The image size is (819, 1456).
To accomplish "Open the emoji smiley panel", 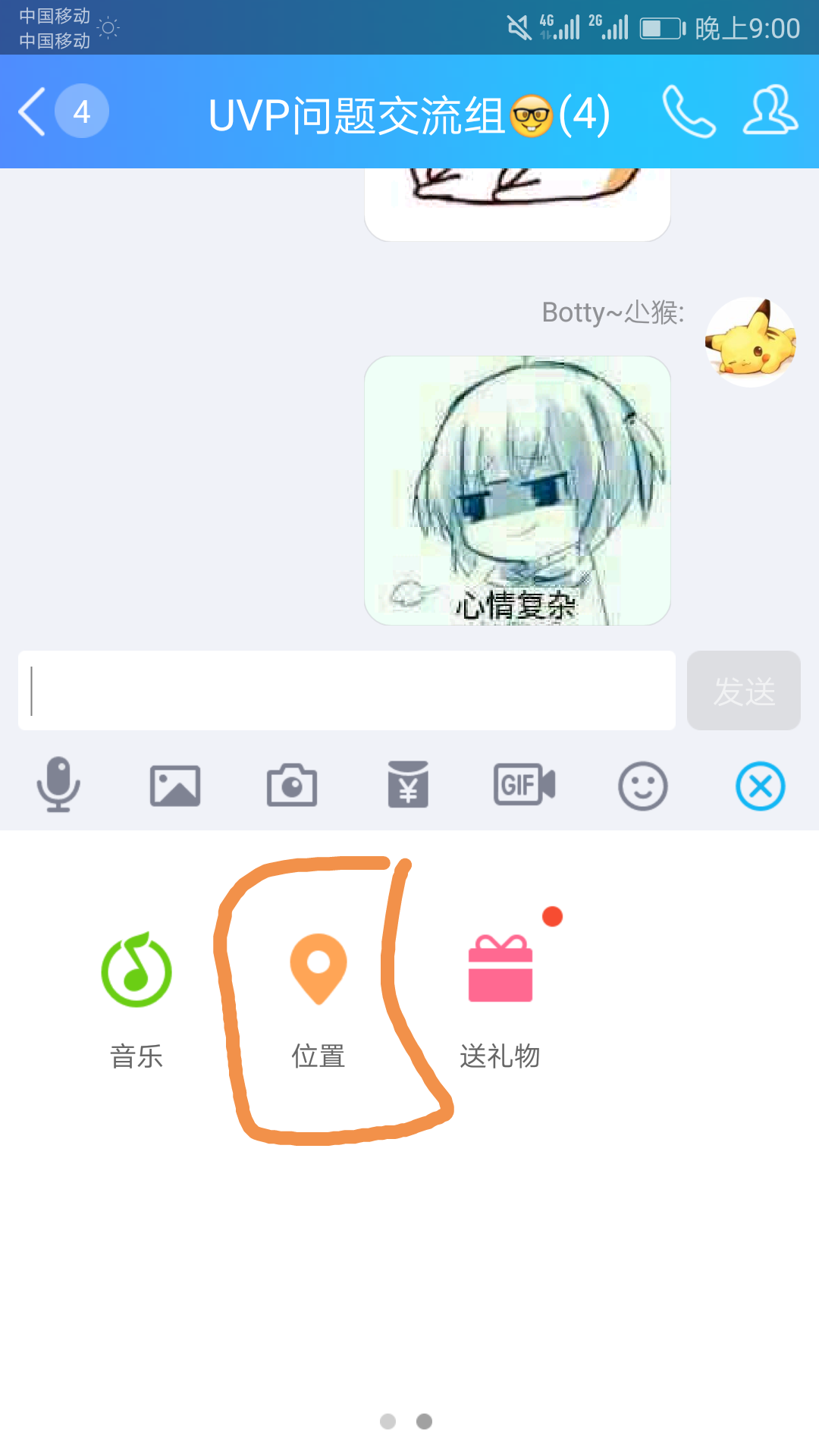I will (642, 786).
